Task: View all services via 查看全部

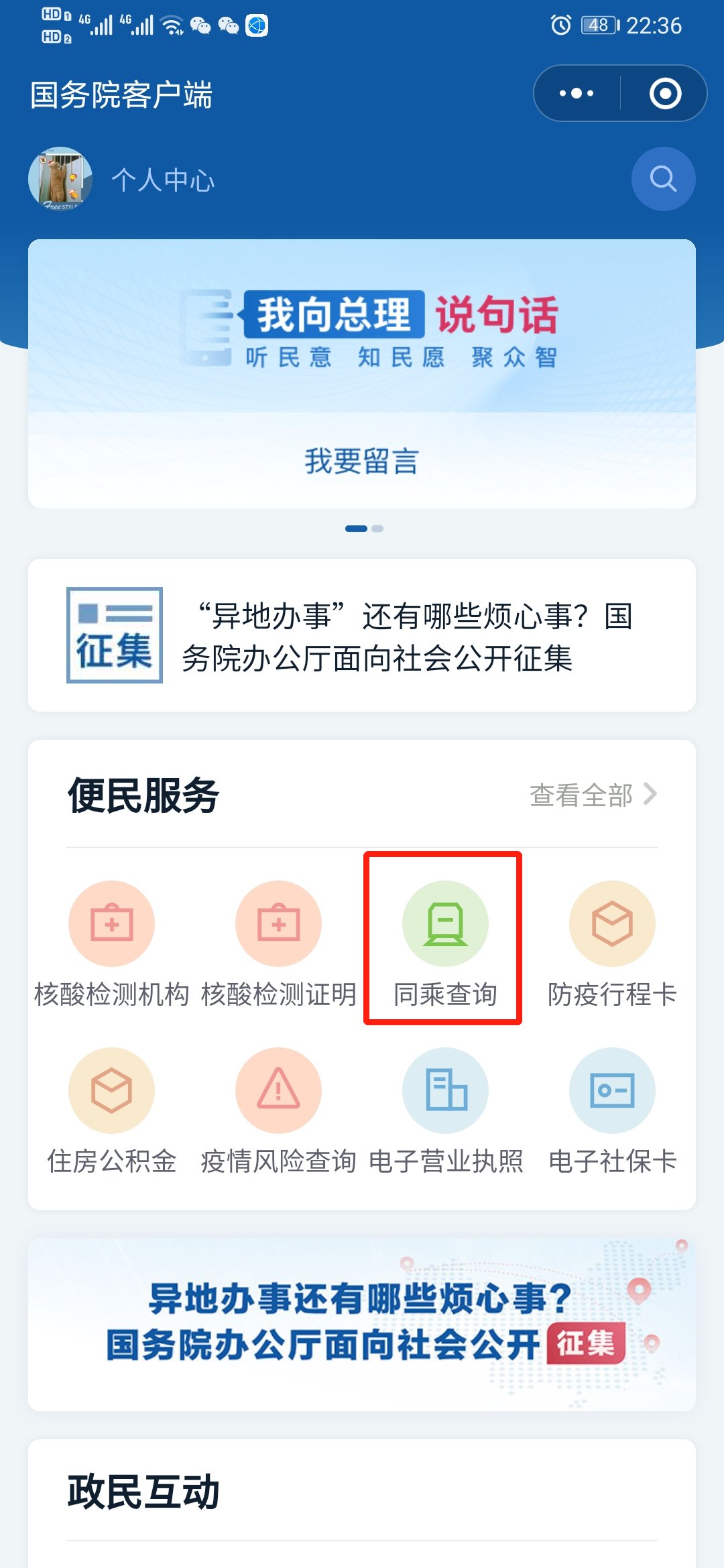Action: click(x=593, y=795)
